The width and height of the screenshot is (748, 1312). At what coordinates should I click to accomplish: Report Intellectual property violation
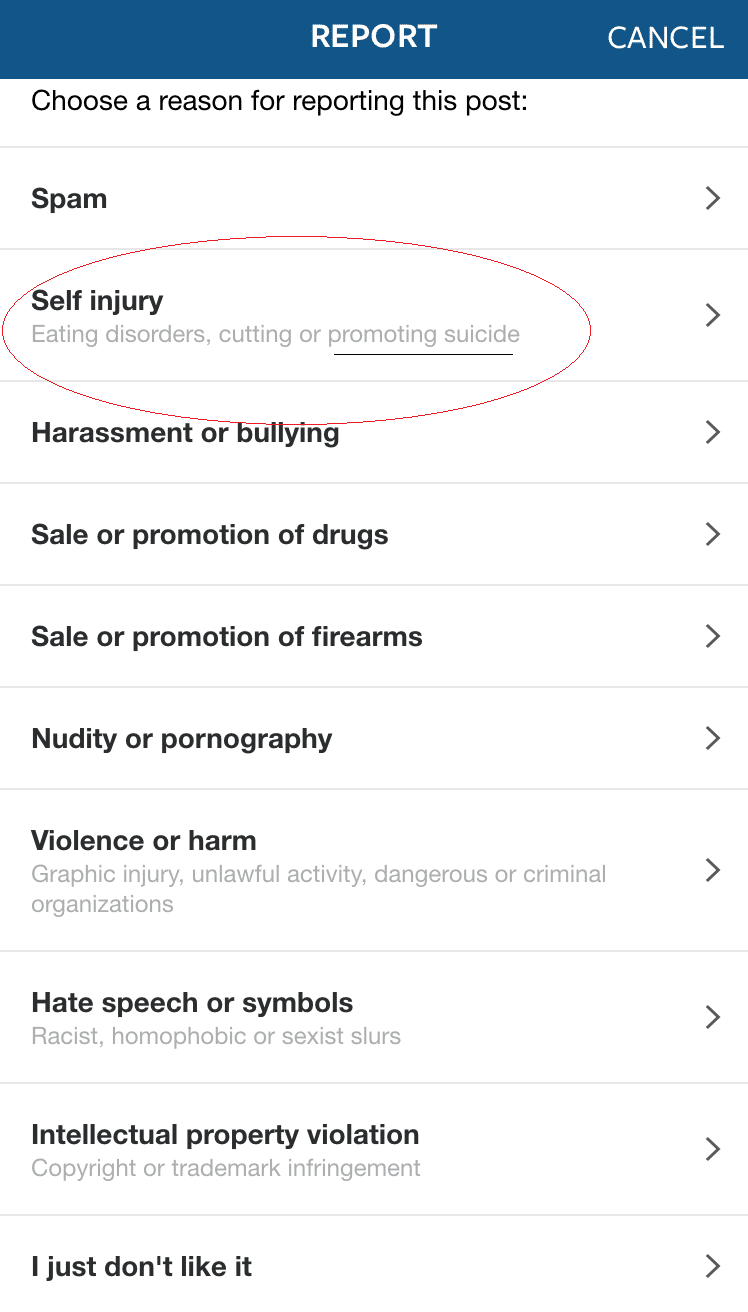pyautogui.click(x=374, y=1149)
